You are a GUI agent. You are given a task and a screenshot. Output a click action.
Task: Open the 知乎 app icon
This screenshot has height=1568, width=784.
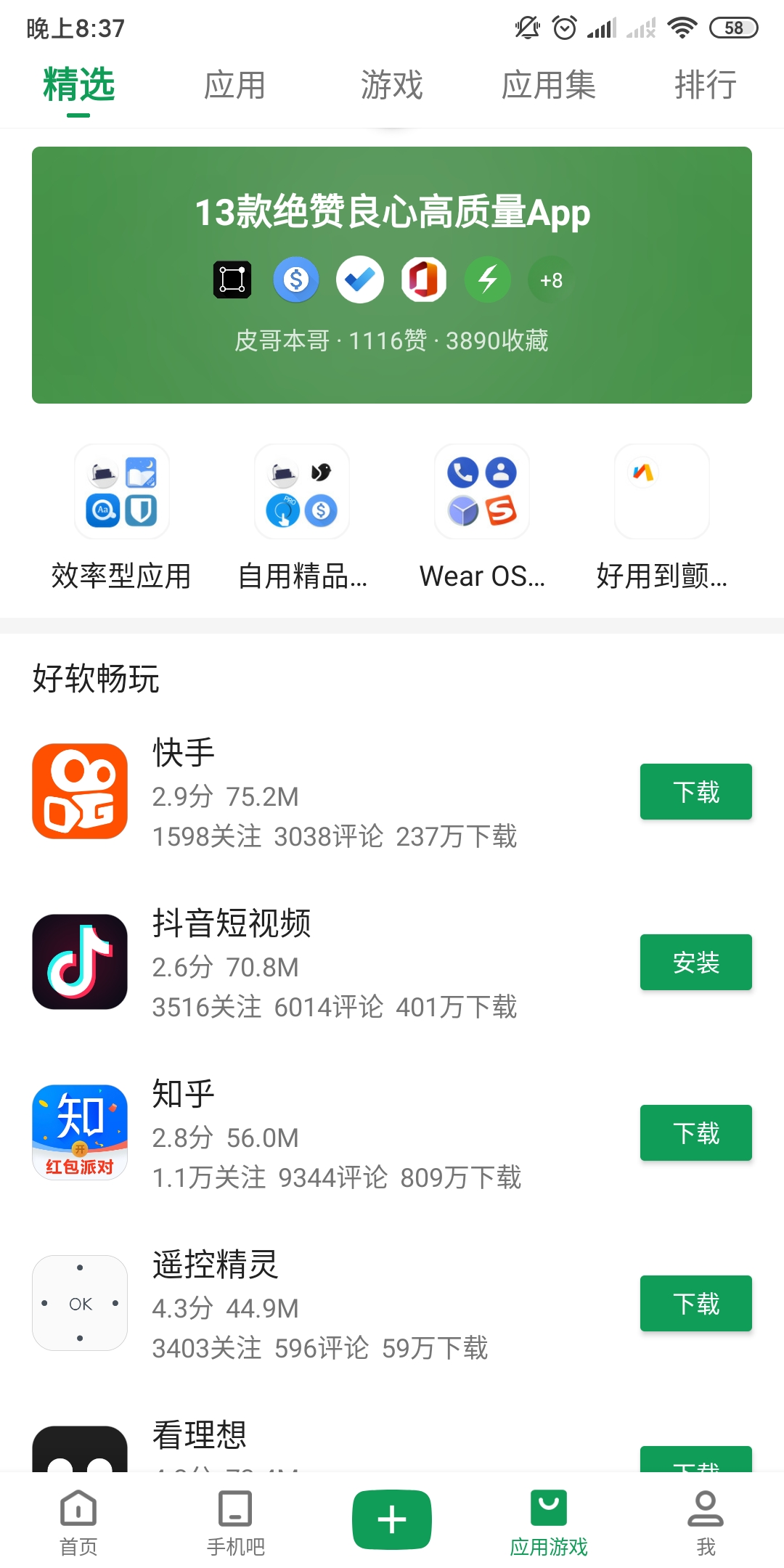click(80, 1132)
